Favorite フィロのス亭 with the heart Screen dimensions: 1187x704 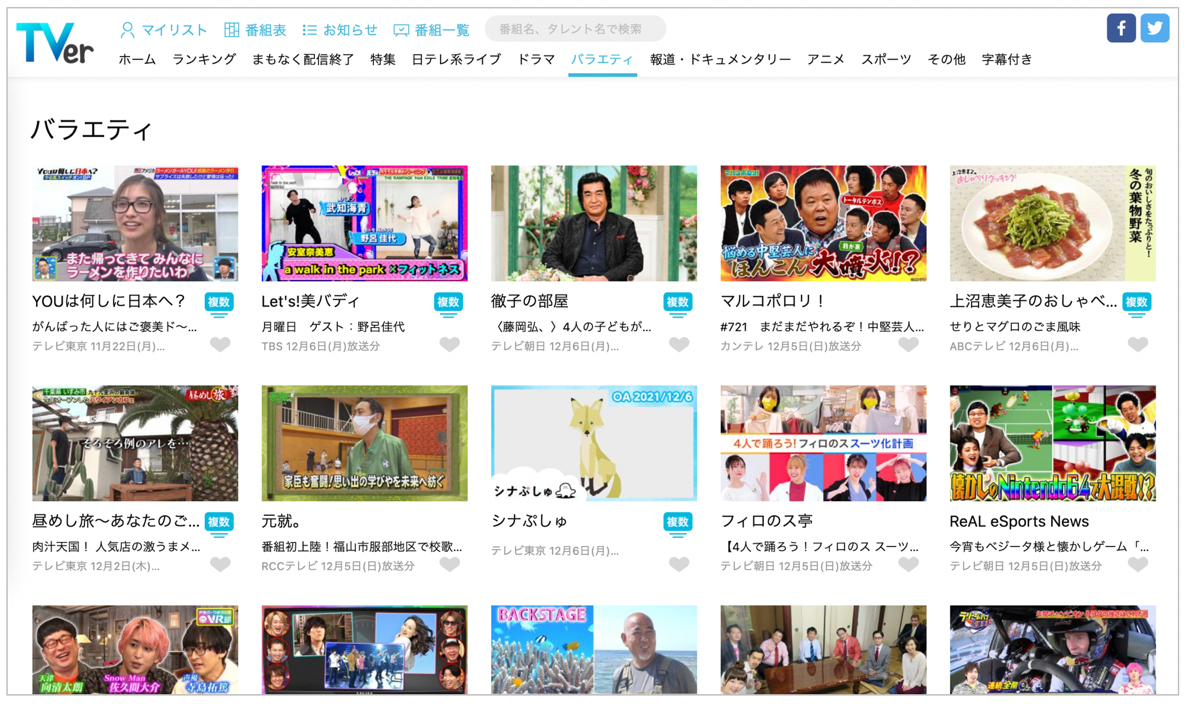click(908, 564)
